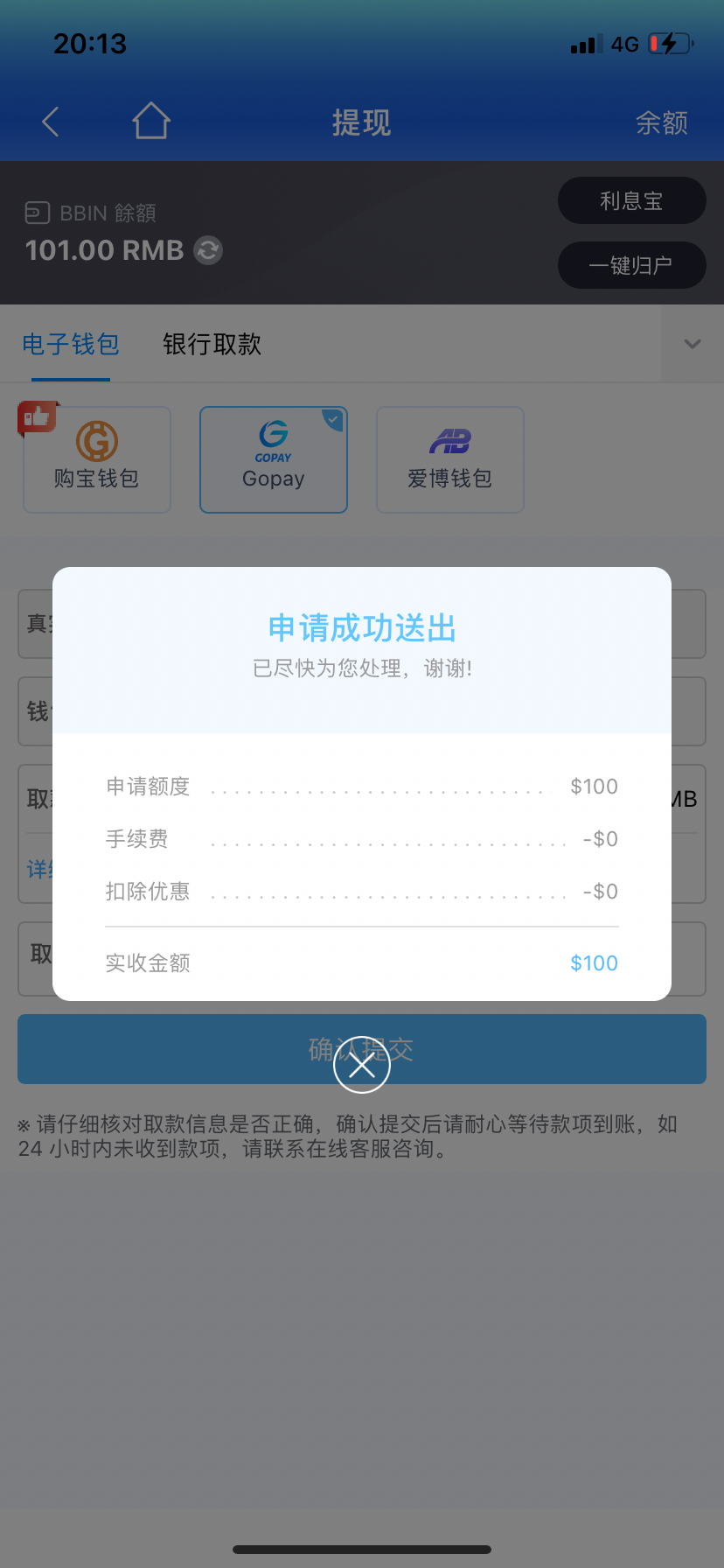Toggle the checkmark on the Gopay wallet
Screen dimensions: 724x1568
332,420
